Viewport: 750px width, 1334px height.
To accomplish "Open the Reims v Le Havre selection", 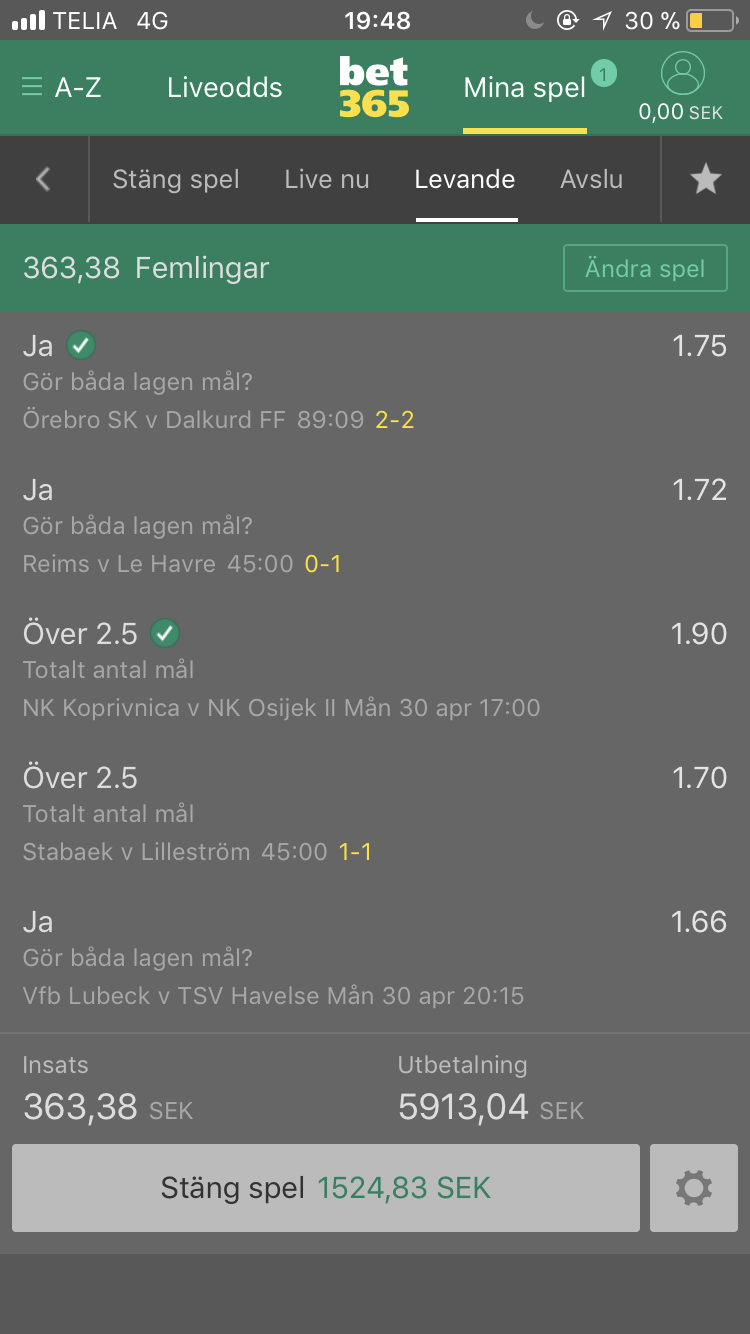I will (375, 527).
